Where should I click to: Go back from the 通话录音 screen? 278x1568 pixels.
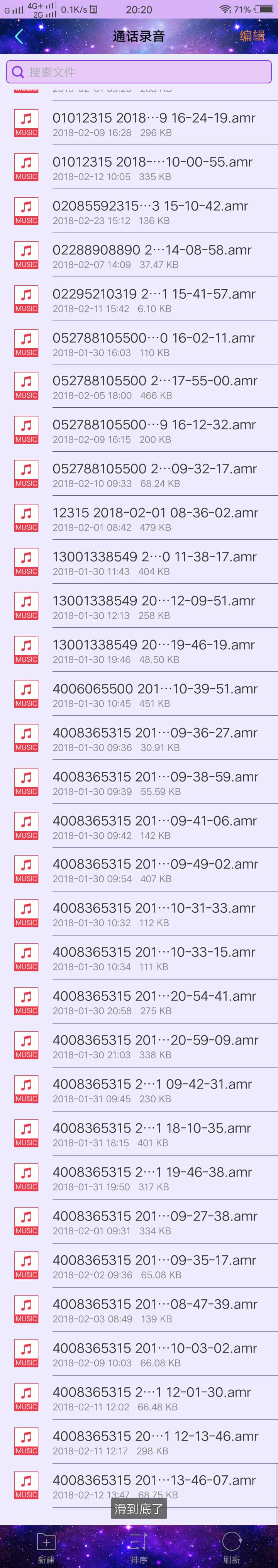click(19, 37)
